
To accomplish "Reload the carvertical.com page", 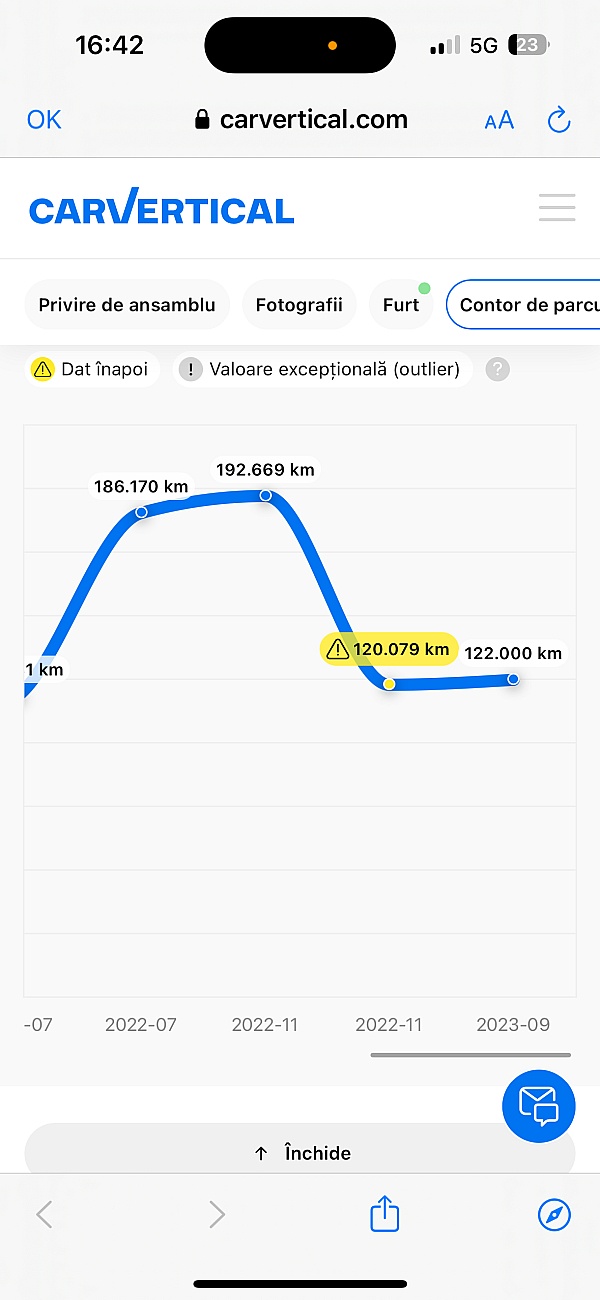I will (x=559, y=121).
